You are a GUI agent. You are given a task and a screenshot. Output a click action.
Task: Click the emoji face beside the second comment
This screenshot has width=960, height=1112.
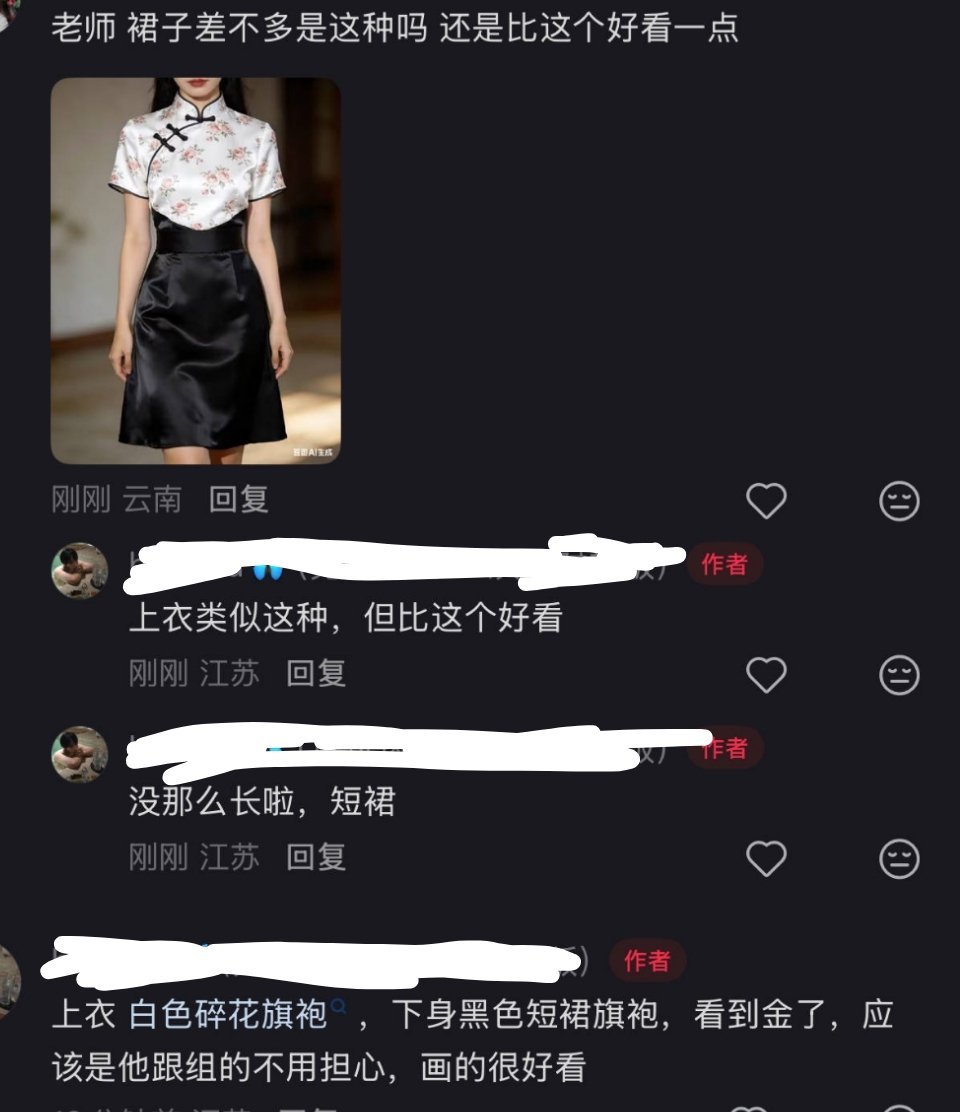tap(898, 674)
